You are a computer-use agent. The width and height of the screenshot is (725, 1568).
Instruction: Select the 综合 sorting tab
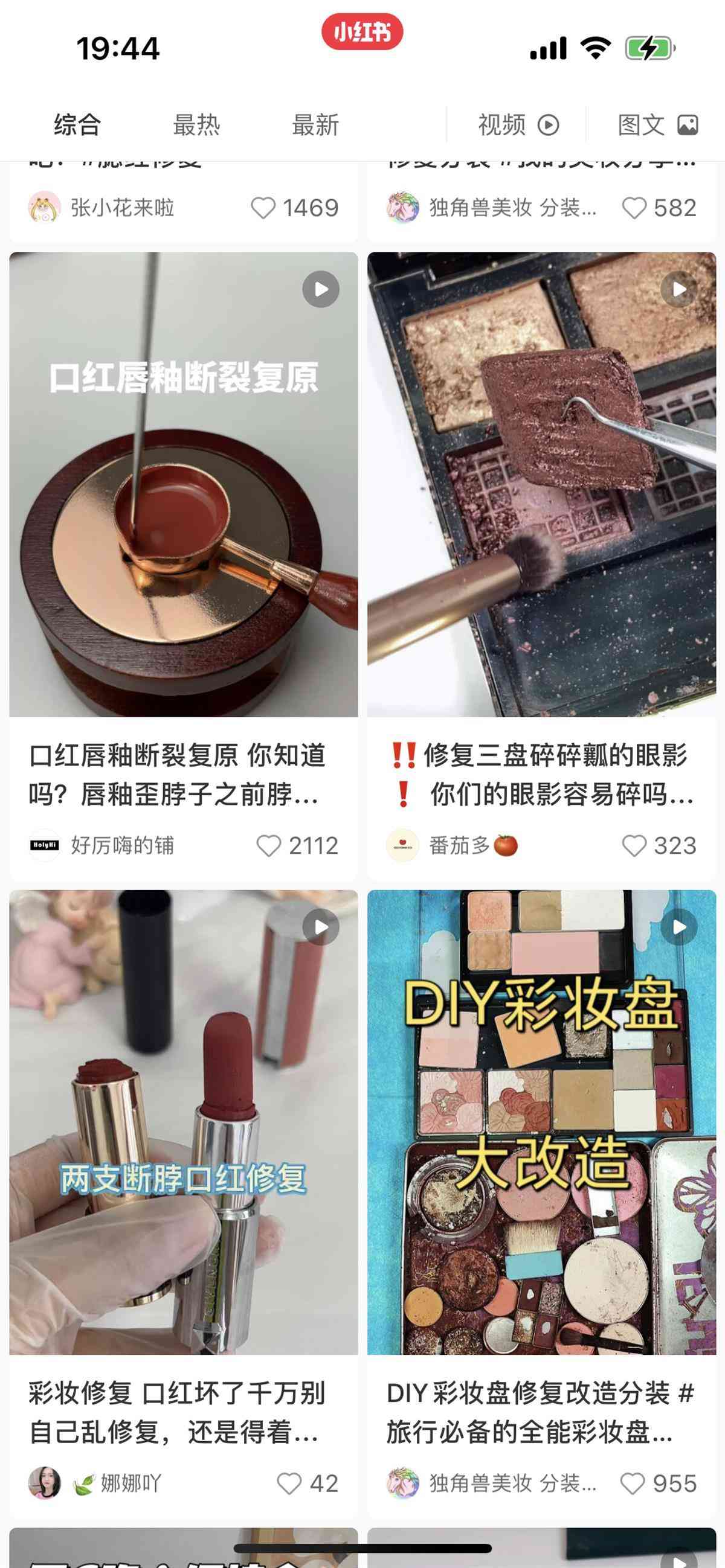coord(78,124)
